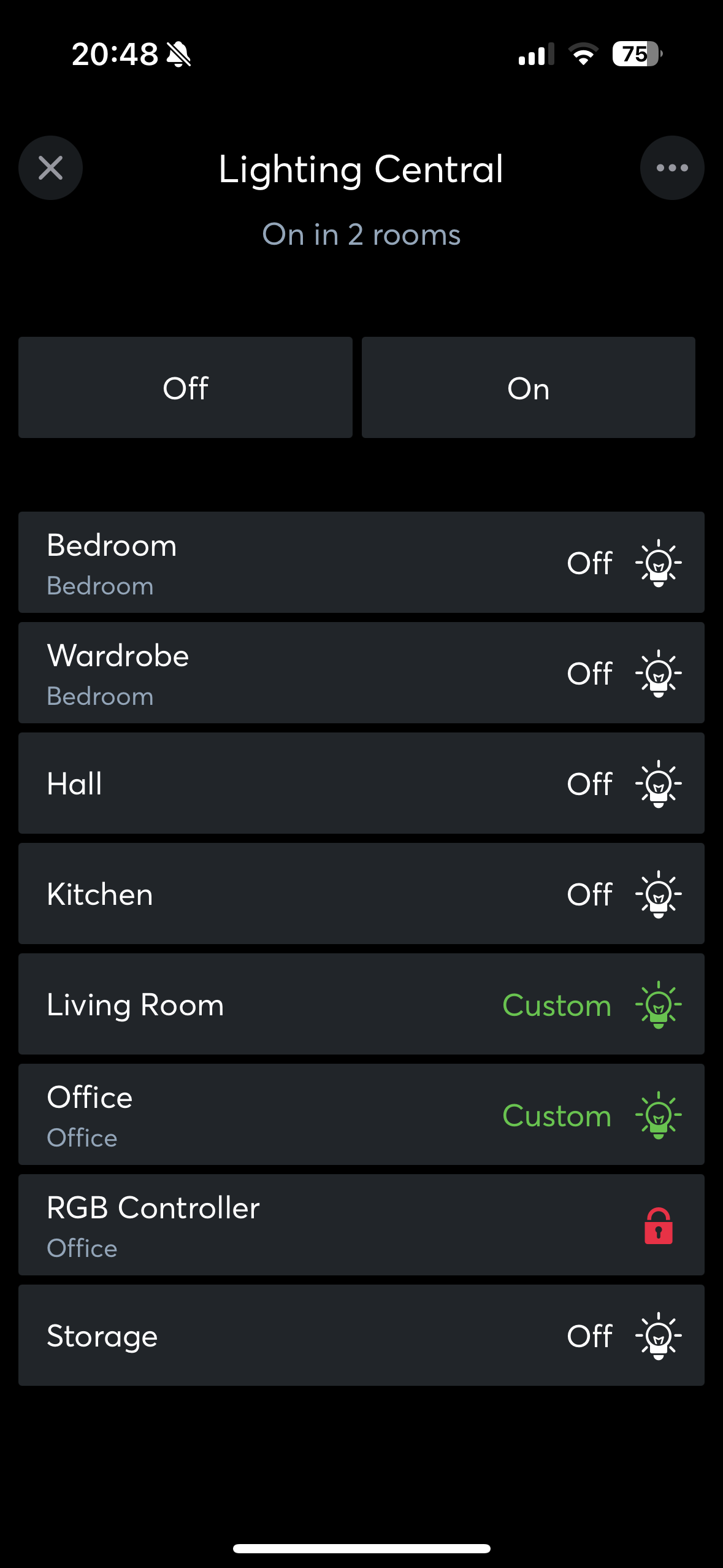Open the Office custom light row

pyautogui.click(x=361, y=1114)
